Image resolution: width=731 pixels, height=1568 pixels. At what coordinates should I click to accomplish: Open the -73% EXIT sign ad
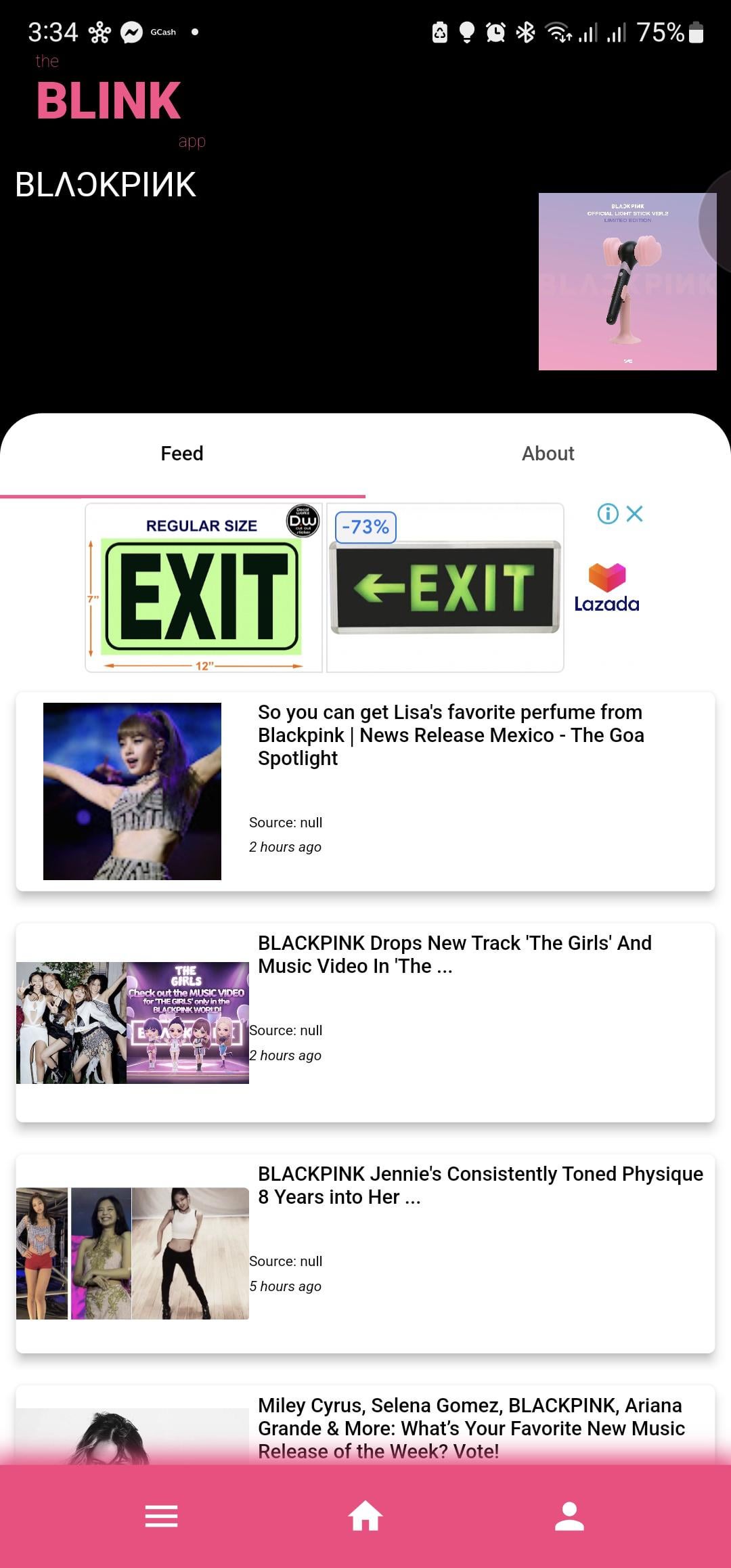tap(445, 588)
